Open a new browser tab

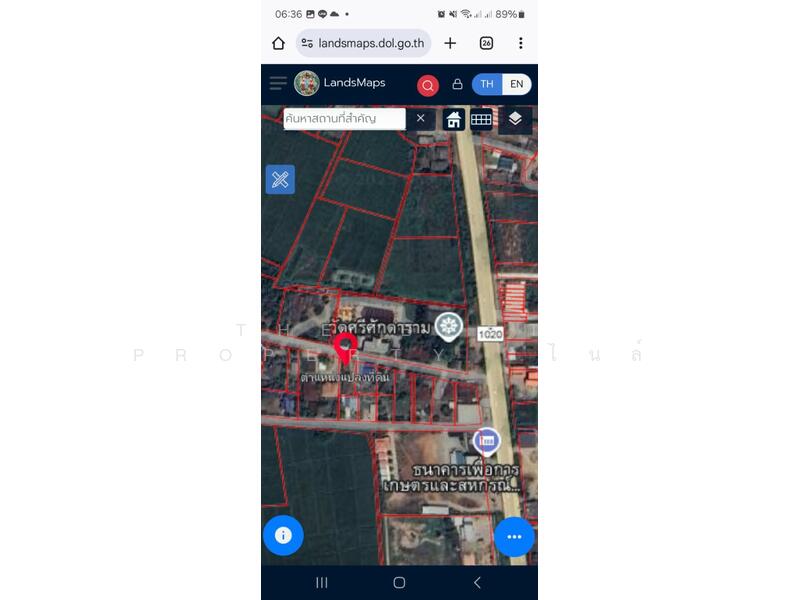click(450, 43)
